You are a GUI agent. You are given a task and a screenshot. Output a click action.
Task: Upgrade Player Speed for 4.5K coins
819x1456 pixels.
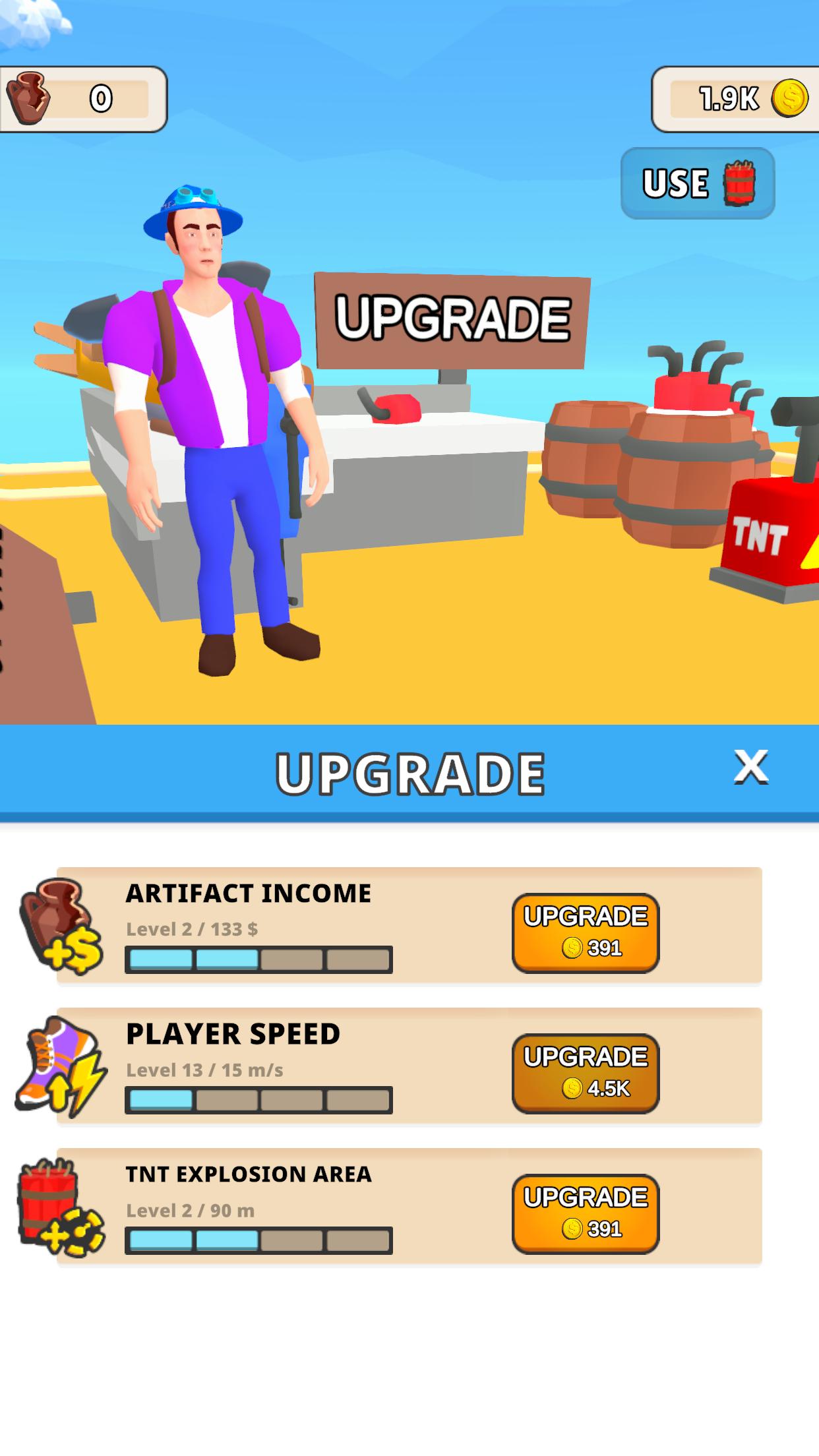[x=585, y=1073]
